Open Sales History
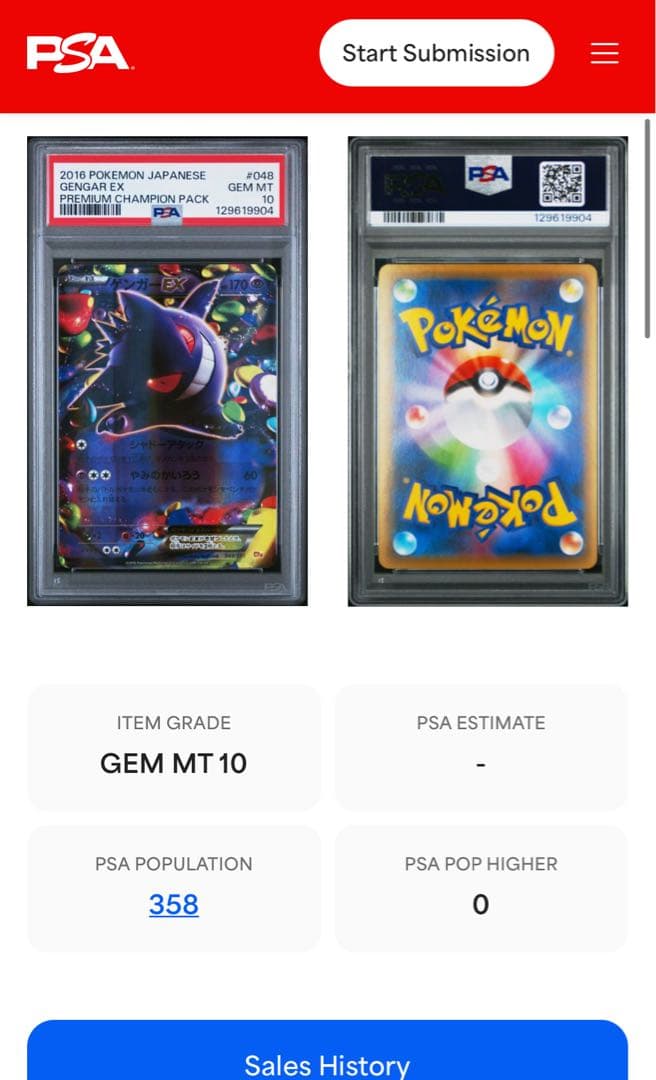This screenshot has height=1080, width=656. point(327,1064)
